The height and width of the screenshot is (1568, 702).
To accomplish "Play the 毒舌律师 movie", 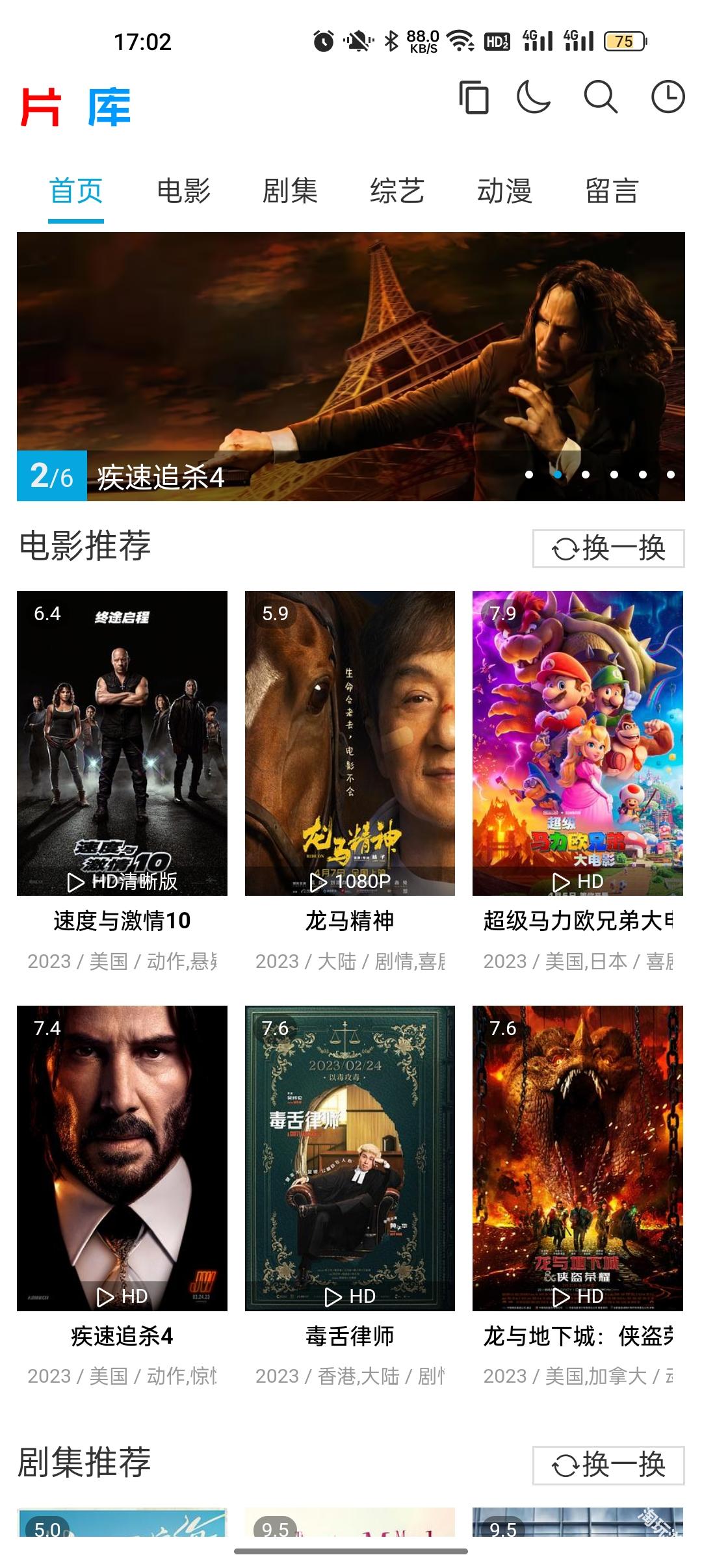I will (350, 1158).
